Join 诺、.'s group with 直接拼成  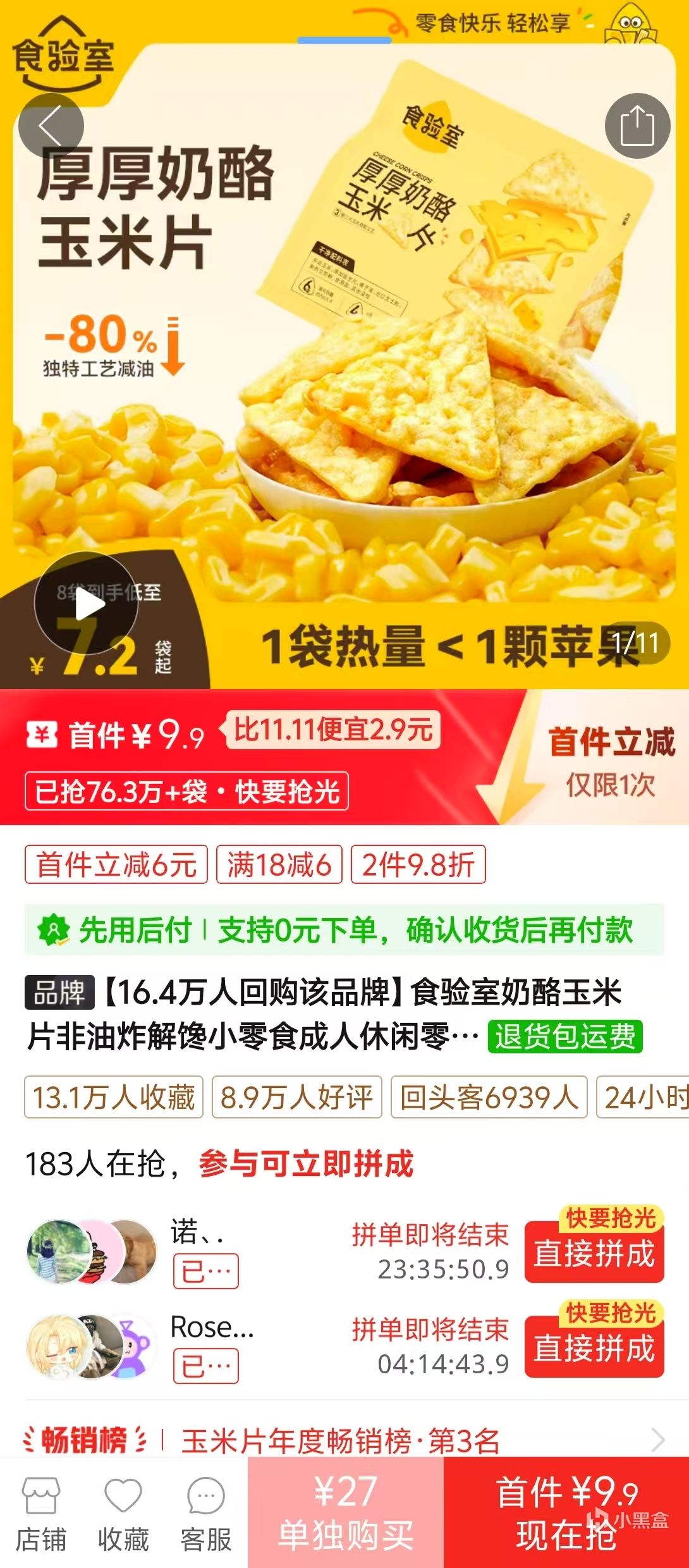click(x=594, y=1253)
